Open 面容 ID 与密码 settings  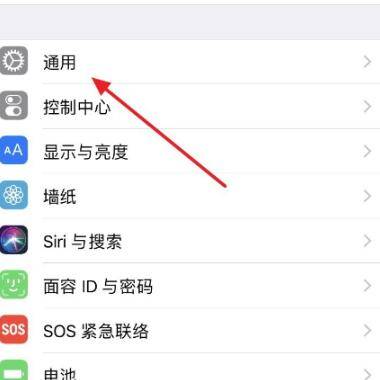tap(190, 286)
